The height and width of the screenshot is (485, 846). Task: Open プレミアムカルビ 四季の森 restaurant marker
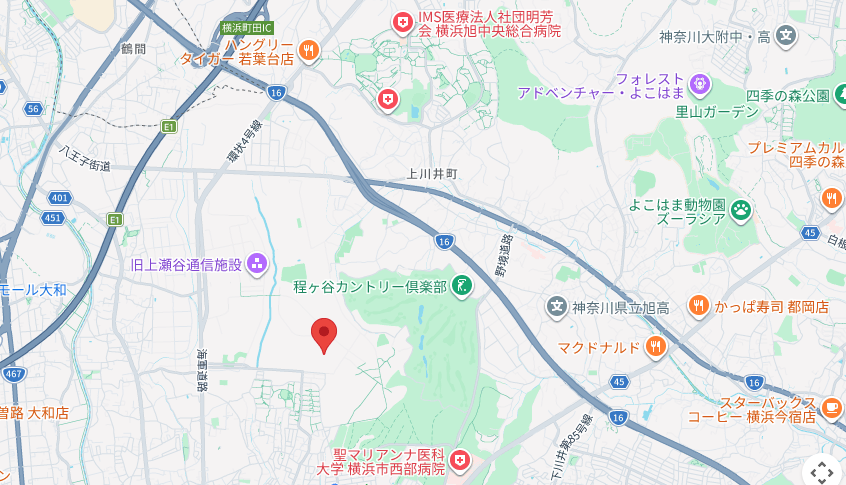click(x=831, y=197)
